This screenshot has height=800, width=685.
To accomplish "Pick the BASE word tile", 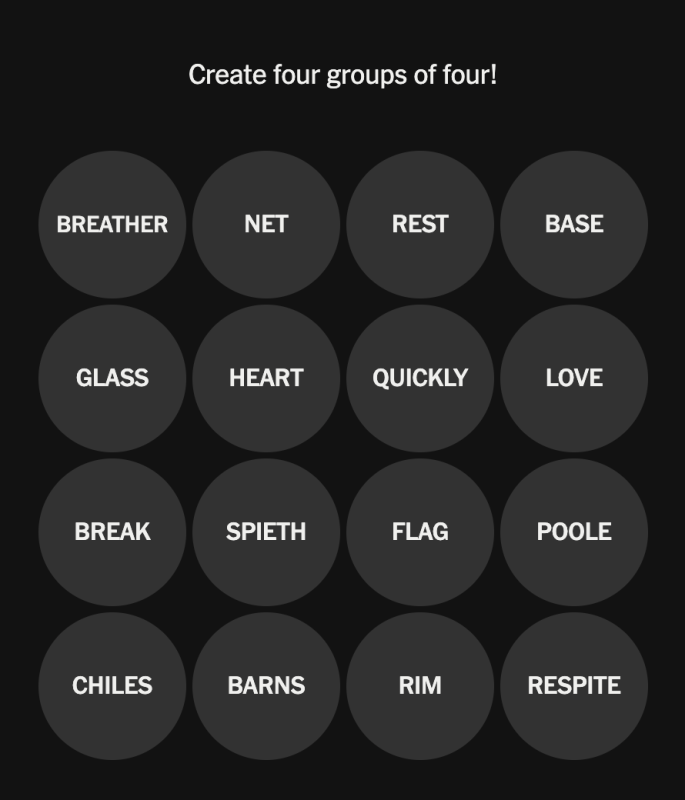I will click(x=574, y=224).
